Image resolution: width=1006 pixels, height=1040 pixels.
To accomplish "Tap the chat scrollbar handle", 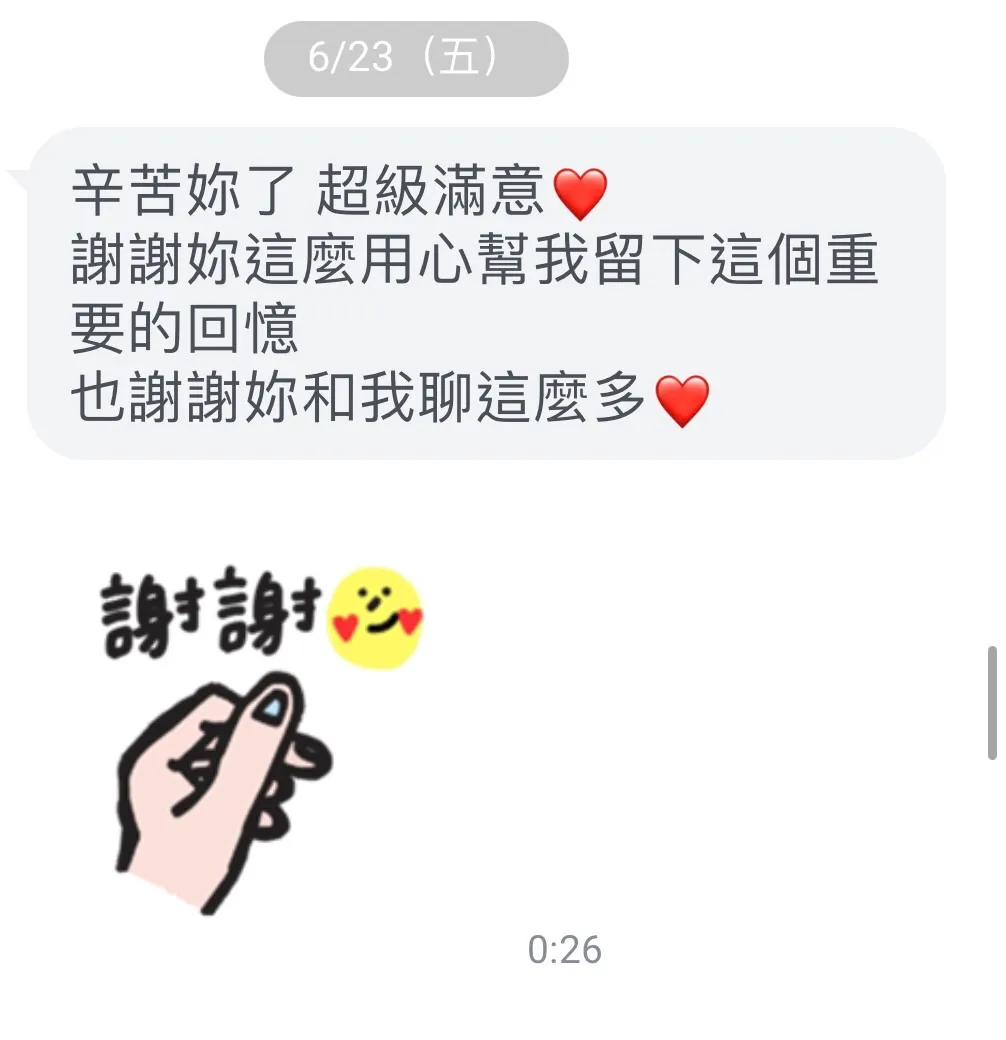I will pos(991,703).
